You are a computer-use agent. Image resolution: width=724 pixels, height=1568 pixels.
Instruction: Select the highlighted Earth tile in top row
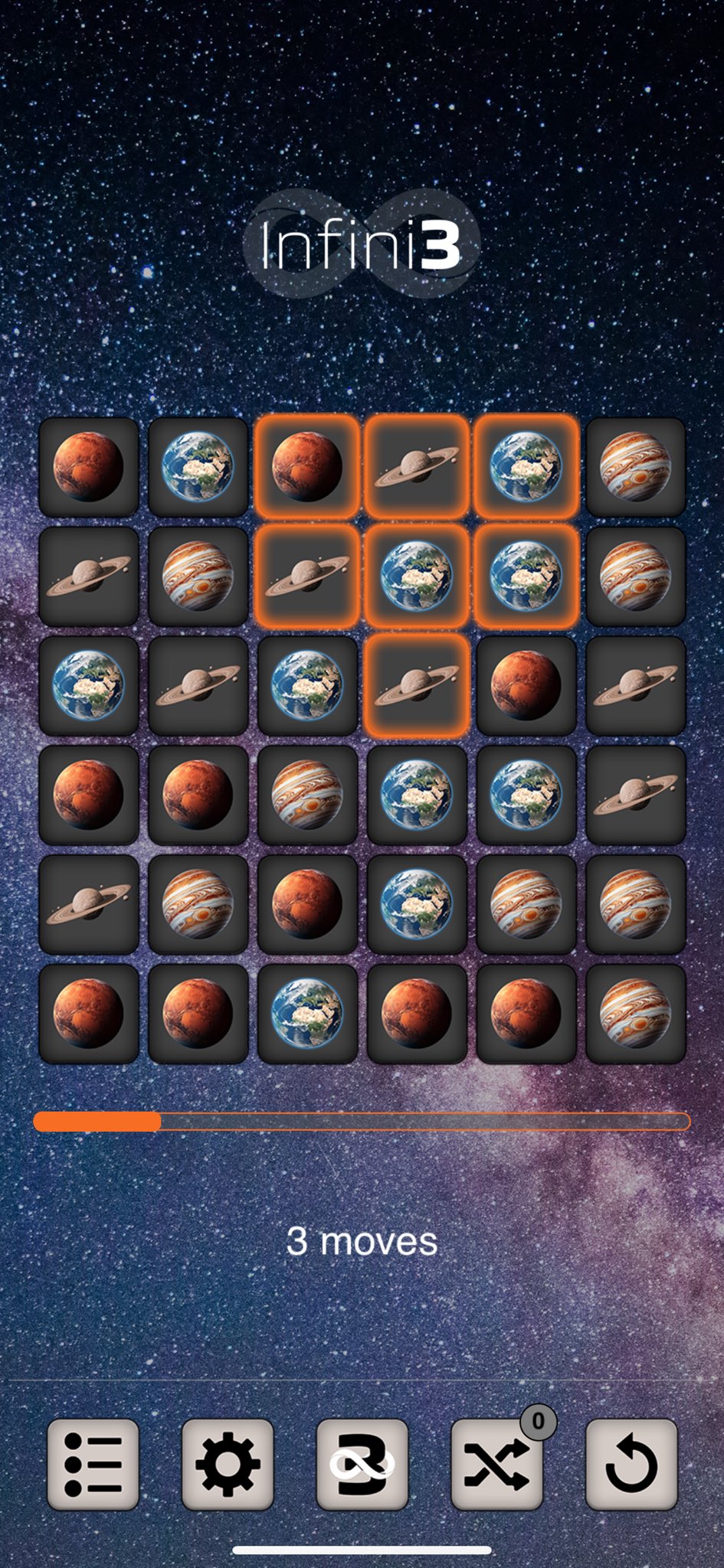point(526,466)
